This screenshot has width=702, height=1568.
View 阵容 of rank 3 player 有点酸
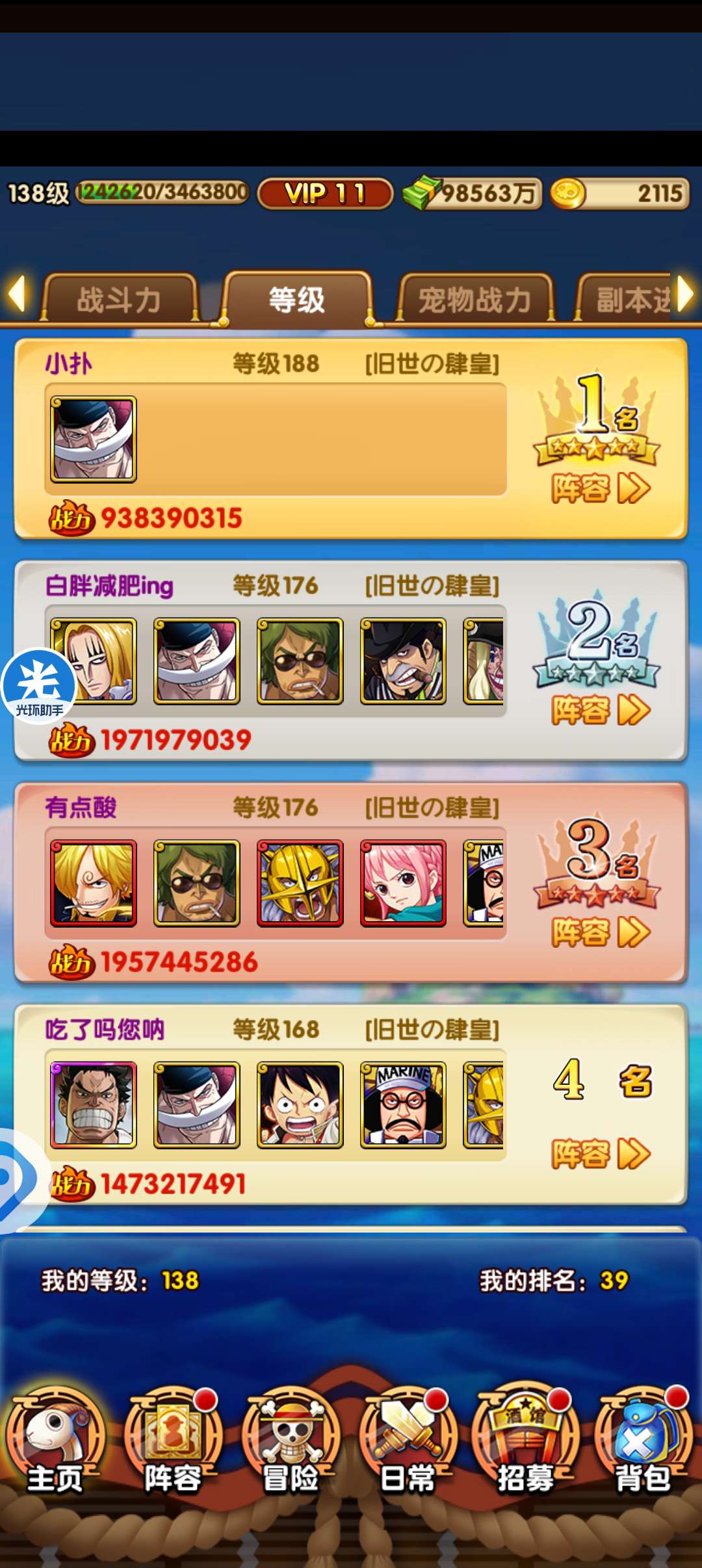tap(600, 932)
